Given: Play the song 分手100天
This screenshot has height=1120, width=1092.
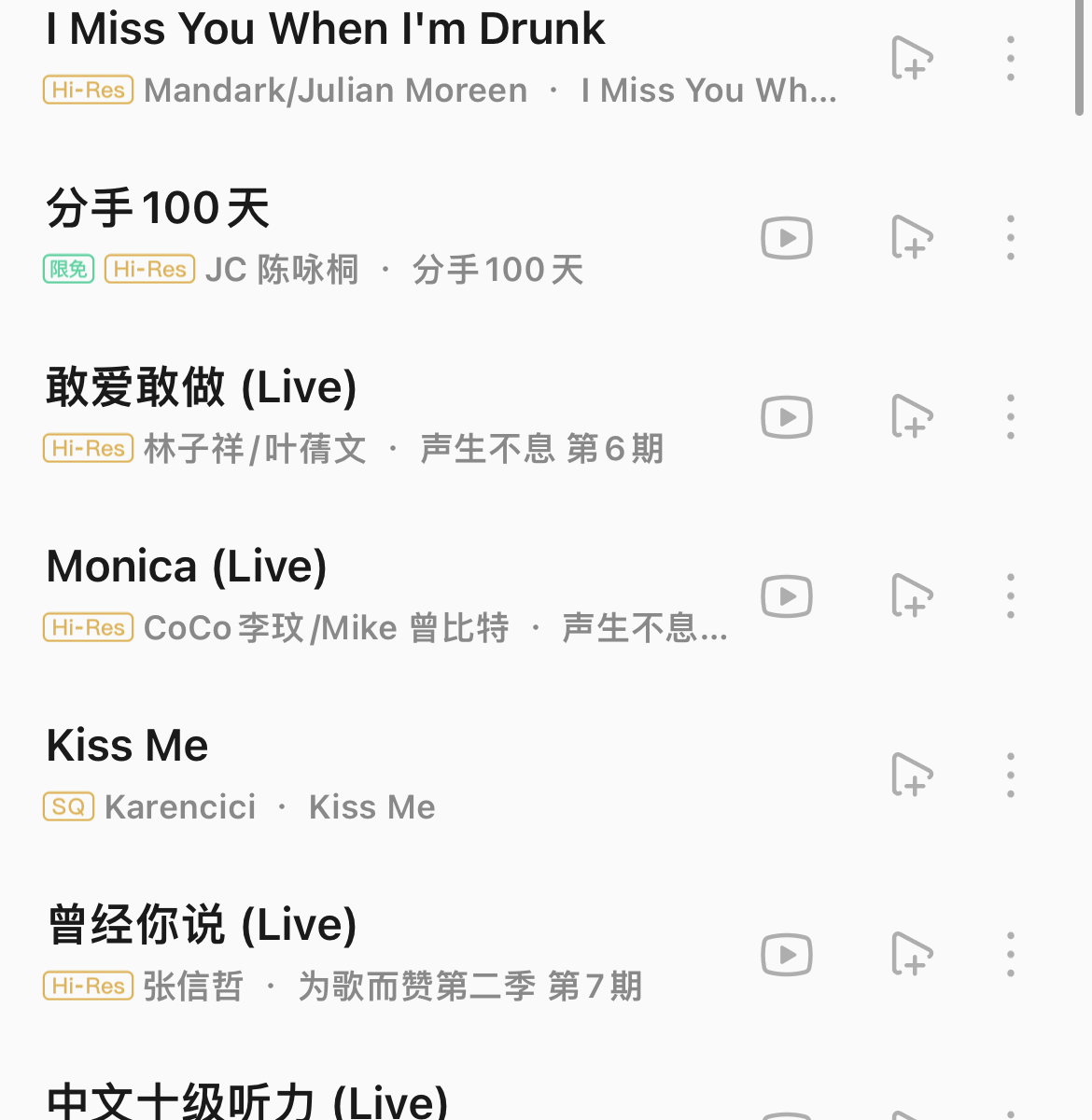Looking at the screenshot, I should [159, 208].
